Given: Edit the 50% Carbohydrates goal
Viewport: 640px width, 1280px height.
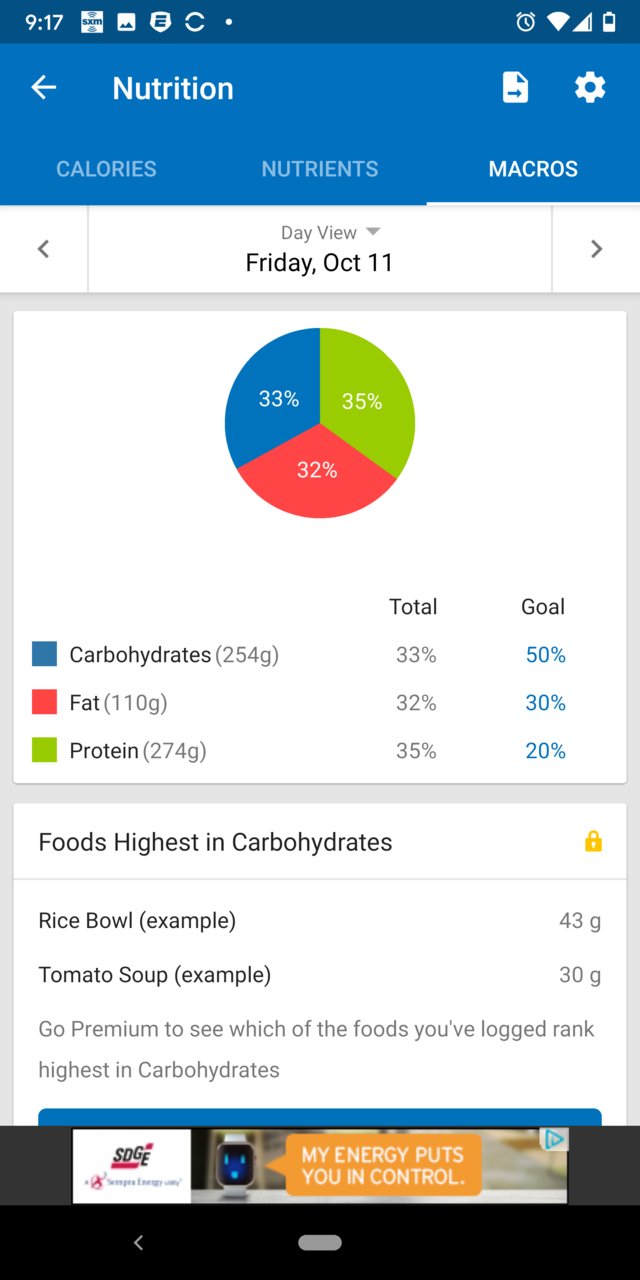Looking at the screenshot, I should 546,655.
